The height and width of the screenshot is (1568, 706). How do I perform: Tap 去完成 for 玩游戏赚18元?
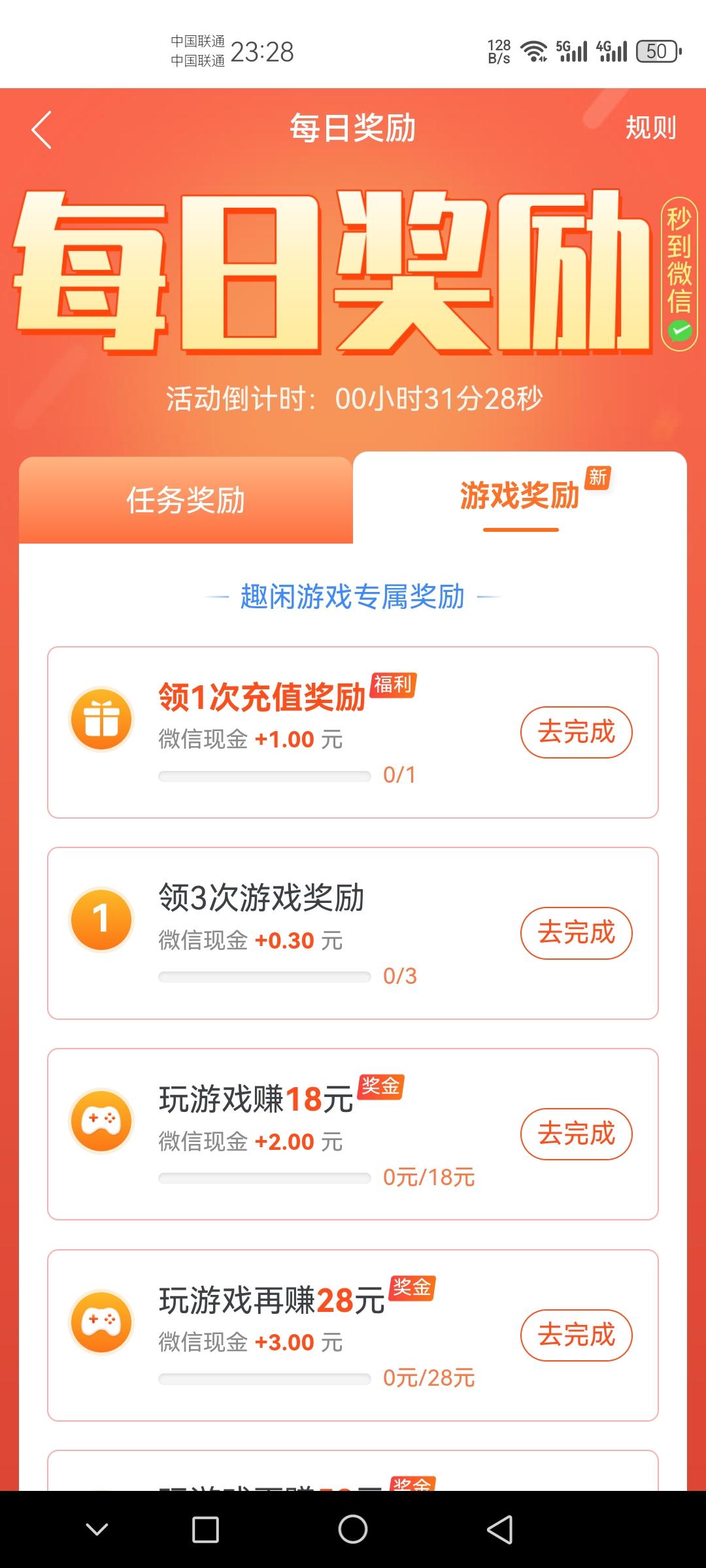[576, 1134]
